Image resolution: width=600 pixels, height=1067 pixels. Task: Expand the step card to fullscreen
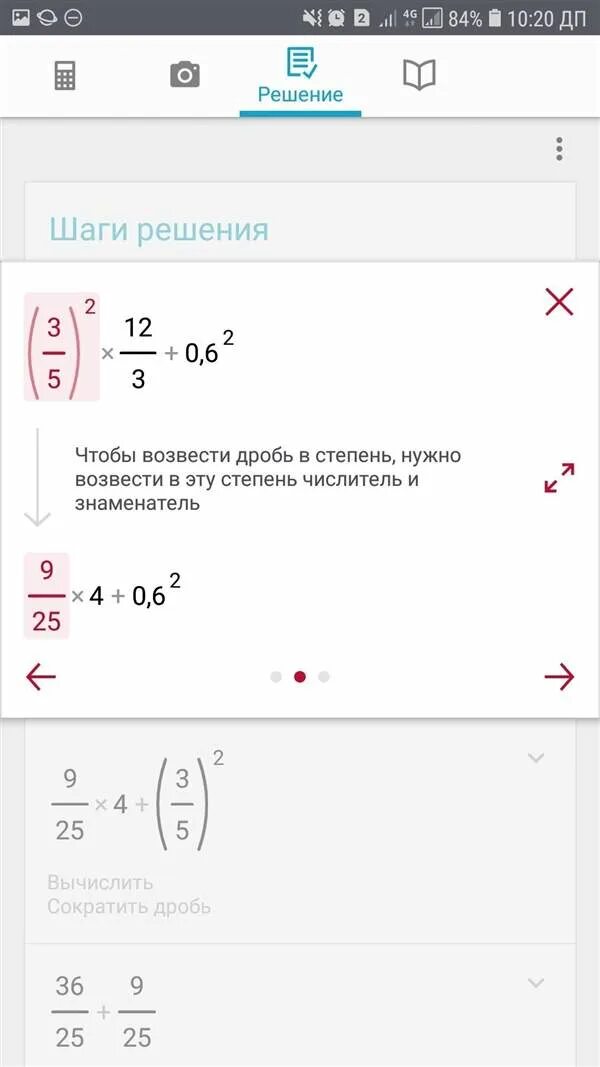(x=559, y=478)
